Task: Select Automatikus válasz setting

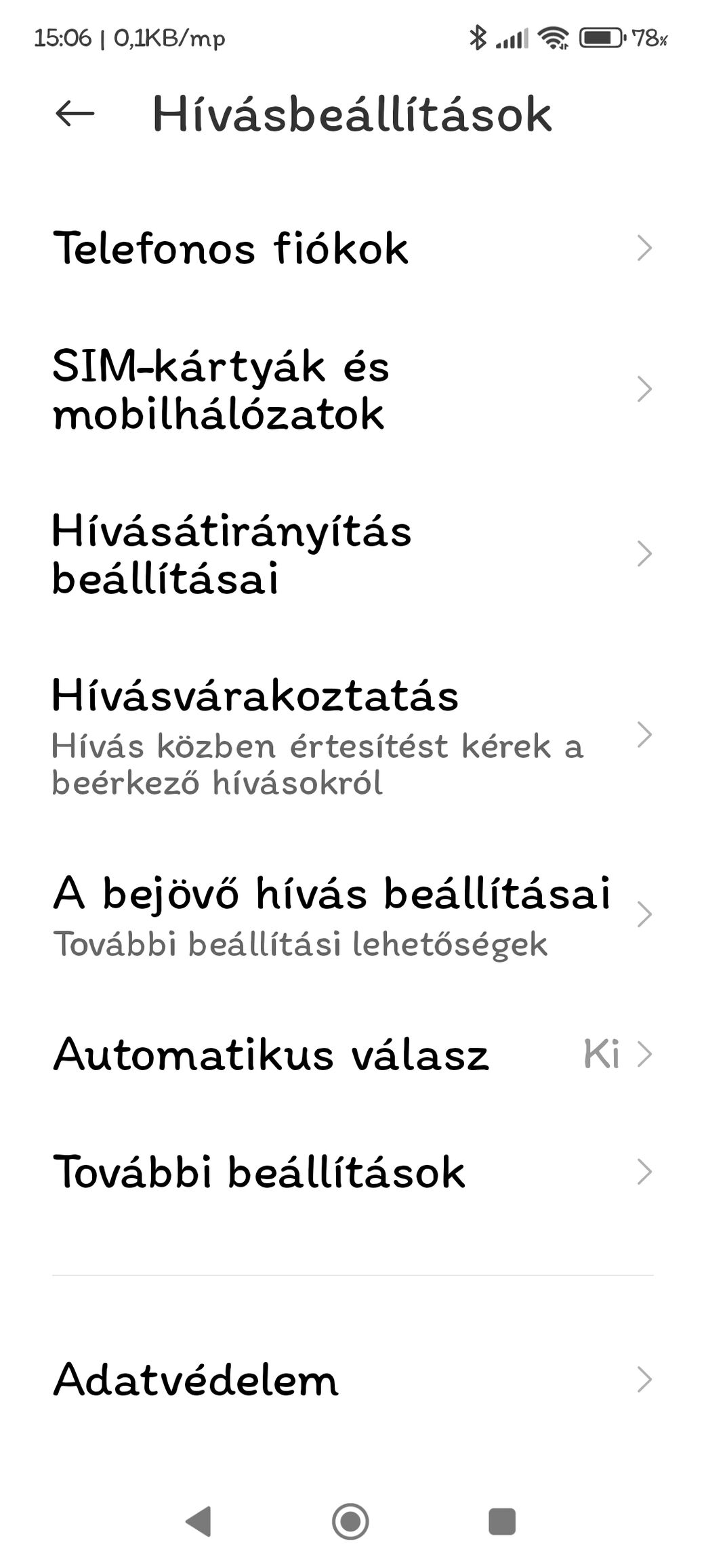Action: pyautogui.click(x=352, y=1054)
